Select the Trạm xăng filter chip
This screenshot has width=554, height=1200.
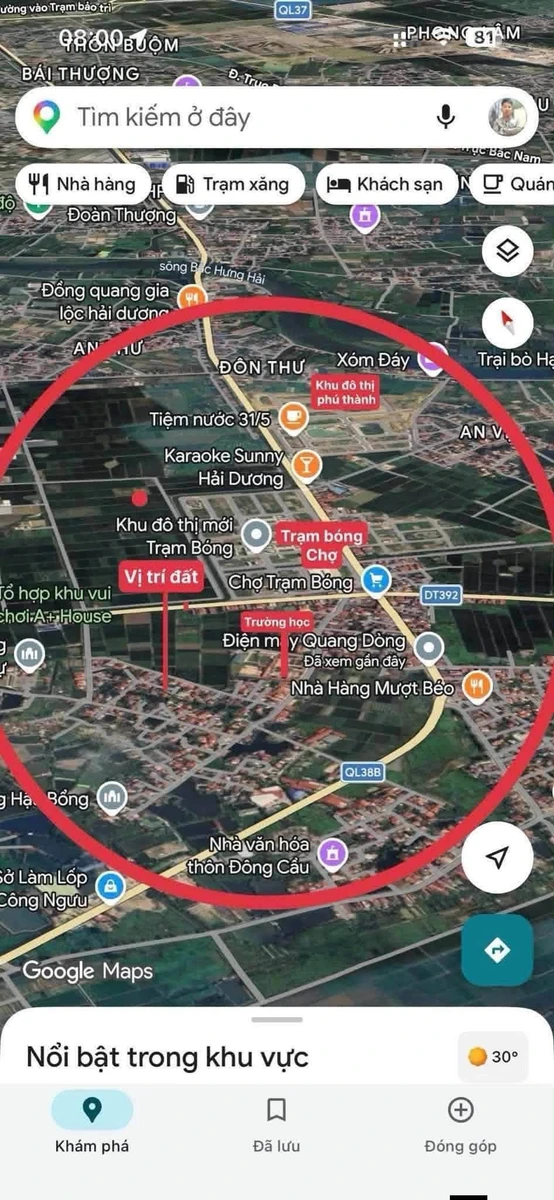(x=233, y=184)
